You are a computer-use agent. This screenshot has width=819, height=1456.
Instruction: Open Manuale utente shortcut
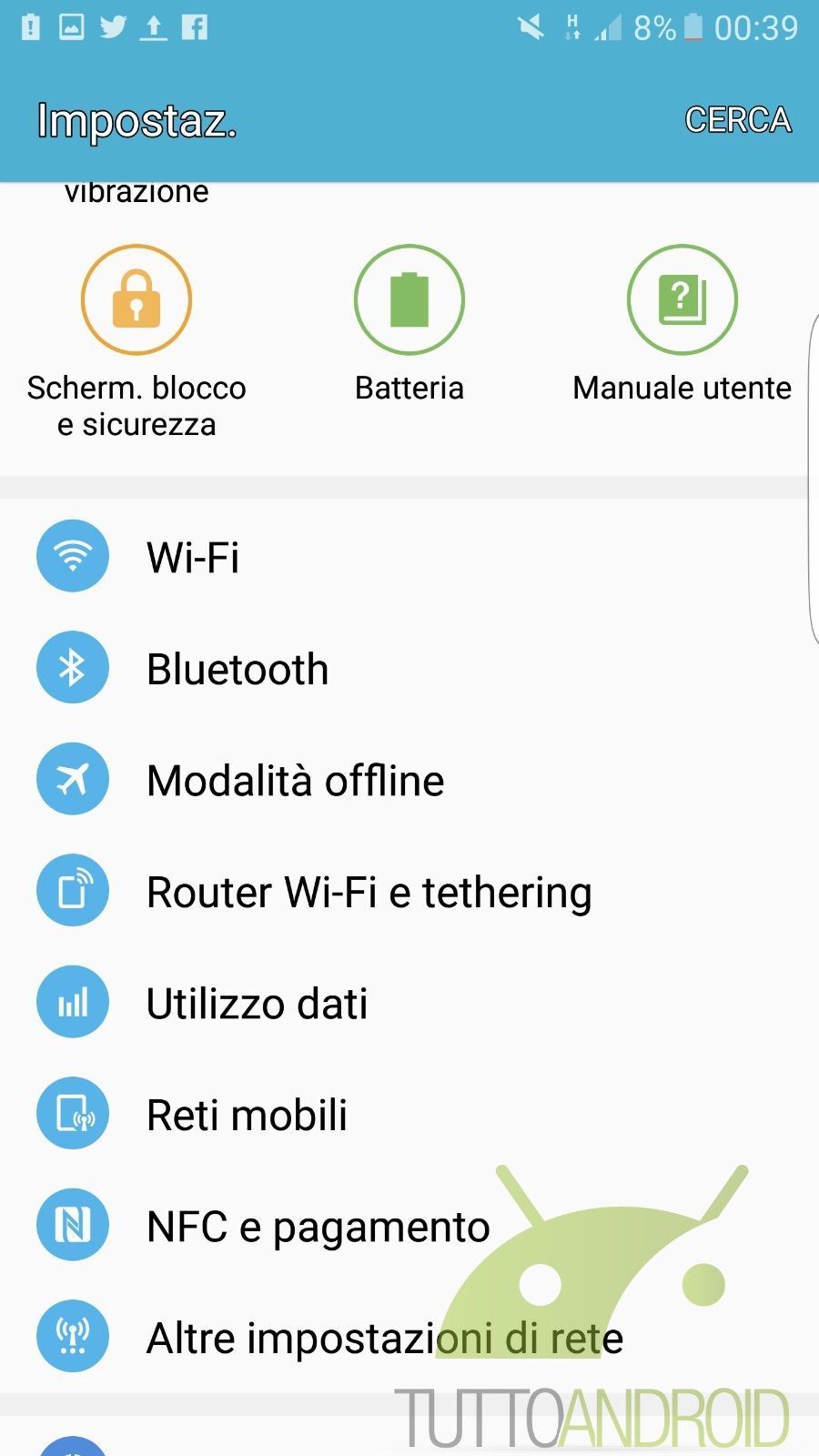(x=682, y=324)
